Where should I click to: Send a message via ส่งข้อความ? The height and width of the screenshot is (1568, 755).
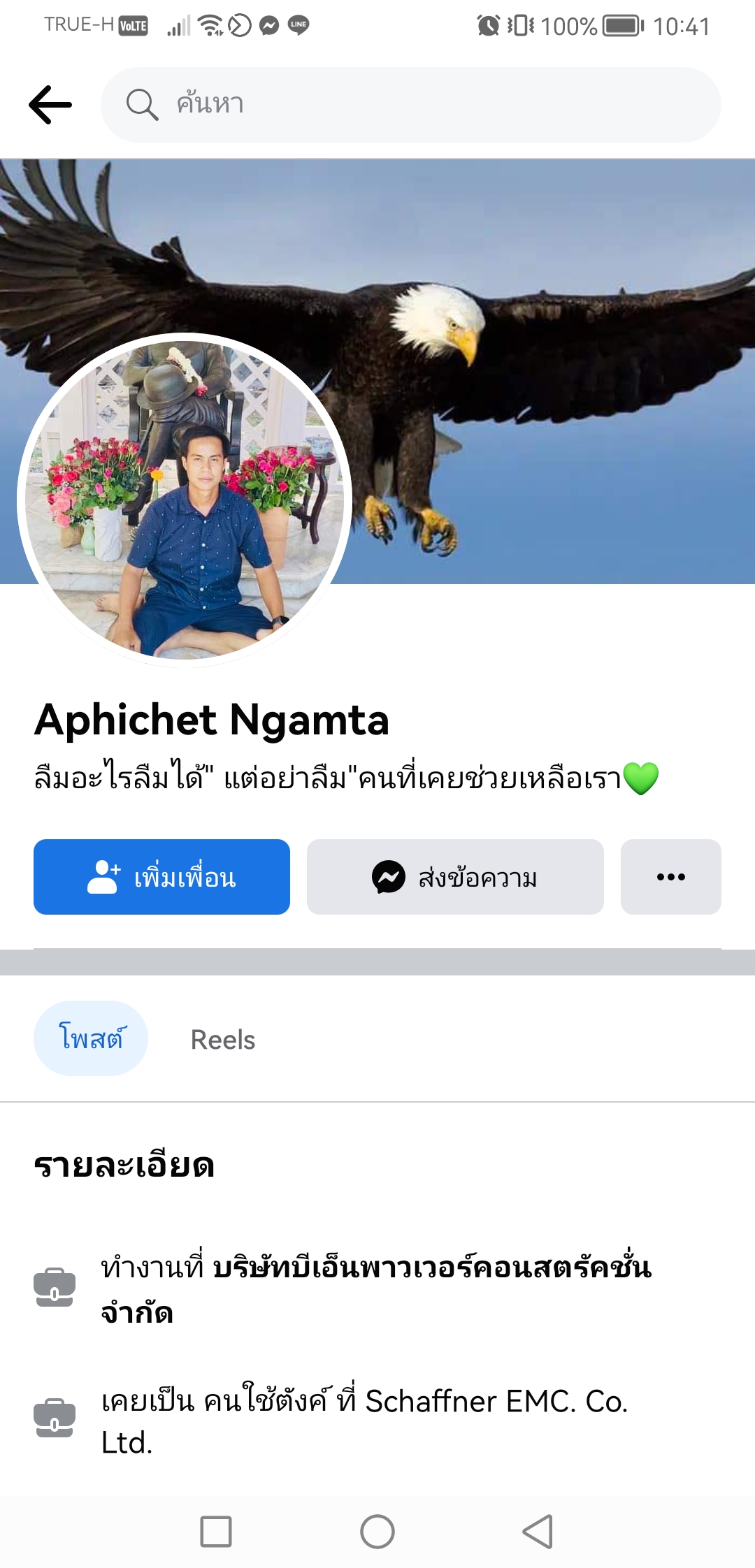click(455, 877)
